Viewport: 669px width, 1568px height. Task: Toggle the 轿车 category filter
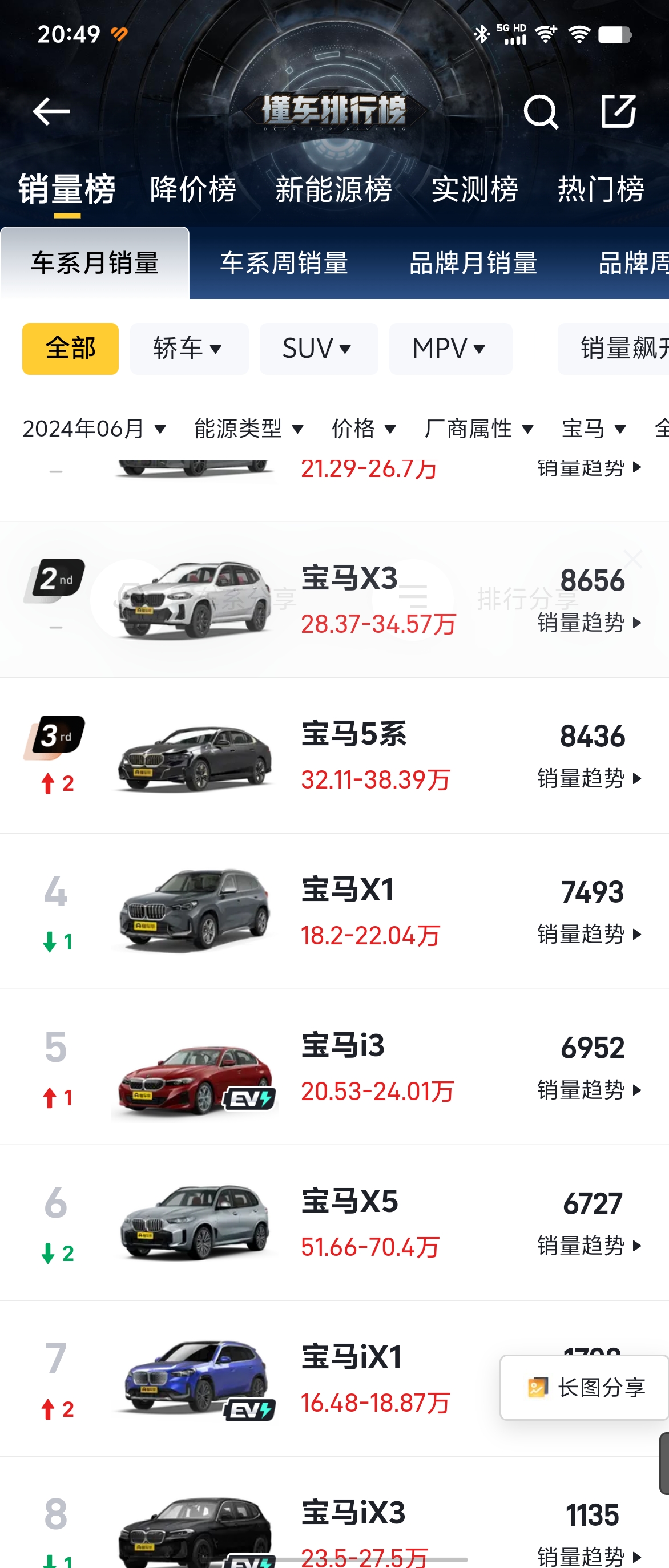(189, 348)
